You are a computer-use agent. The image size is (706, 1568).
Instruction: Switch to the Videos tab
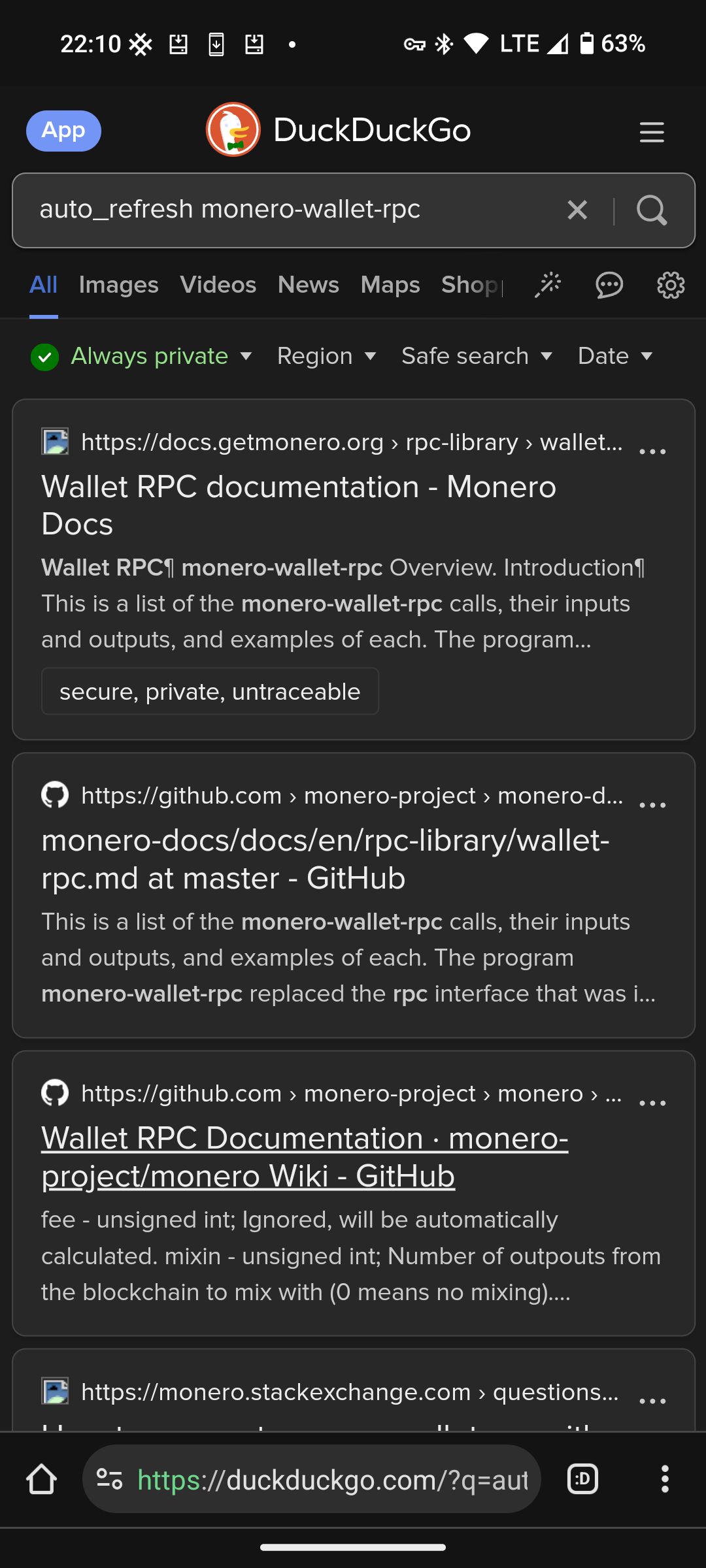[x=218, y=285]
